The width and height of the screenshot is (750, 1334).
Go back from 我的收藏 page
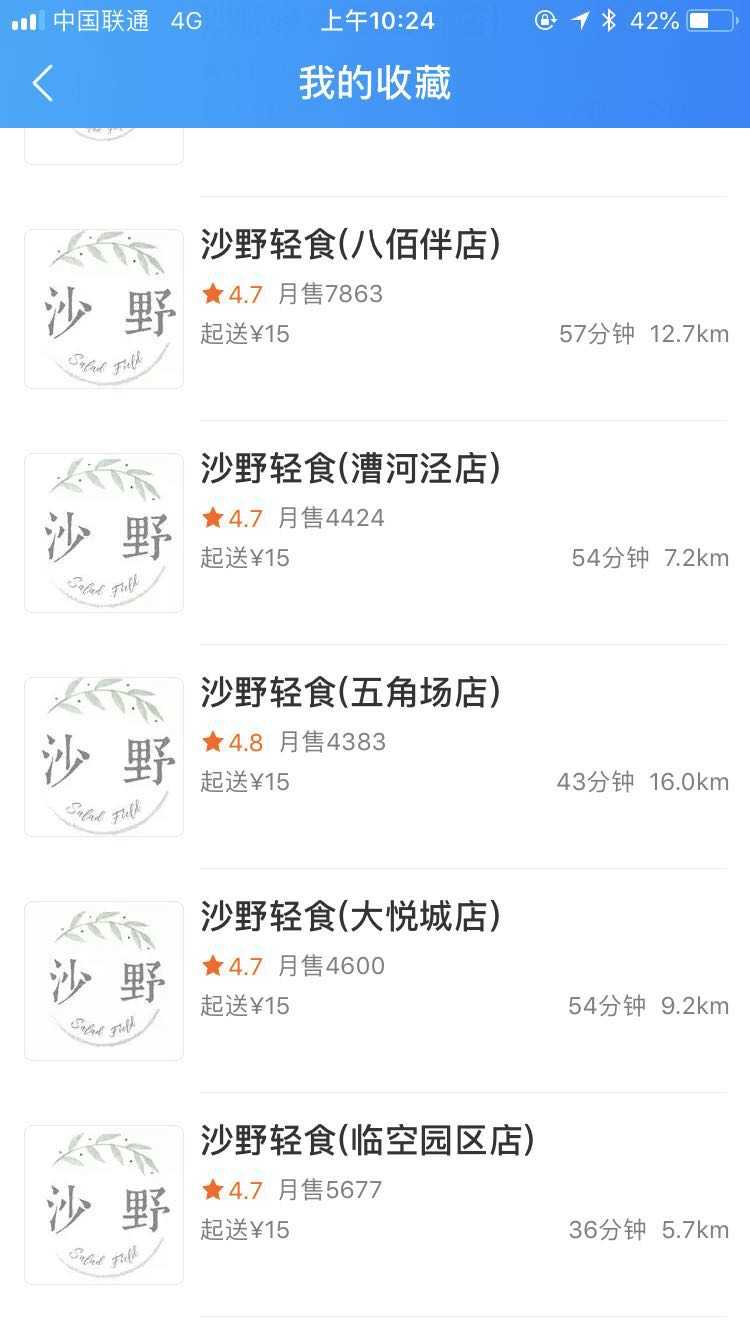42,83
